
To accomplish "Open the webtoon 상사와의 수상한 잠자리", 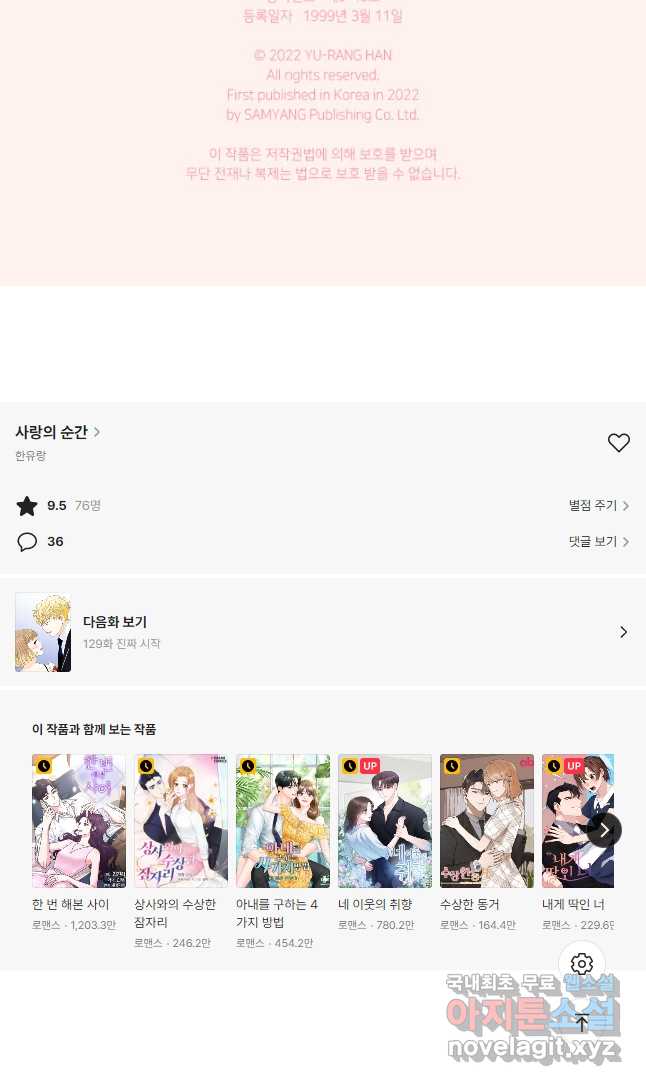I will point(180,821).
